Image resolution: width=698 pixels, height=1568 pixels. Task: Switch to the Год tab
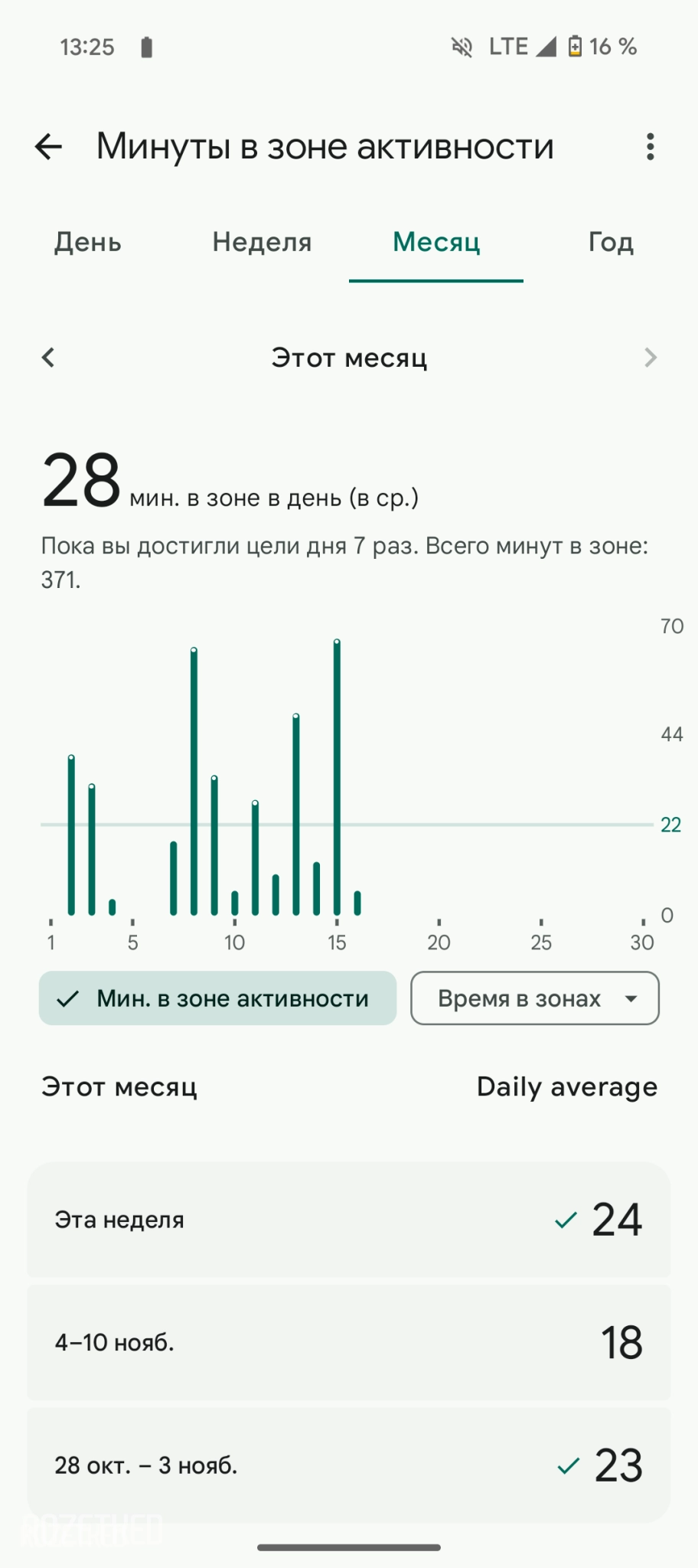coord(610,243)
